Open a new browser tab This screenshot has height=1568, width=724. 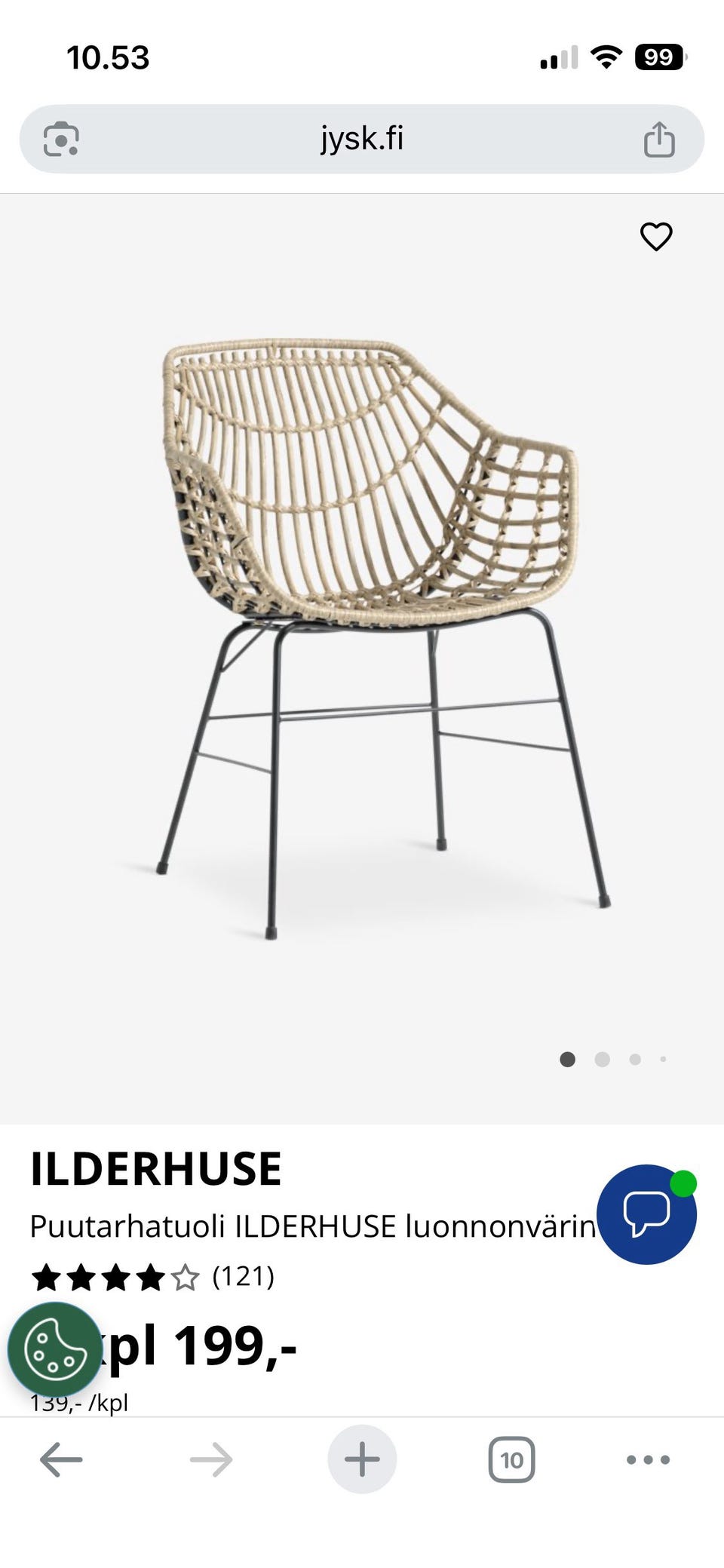coord(361,1459)
